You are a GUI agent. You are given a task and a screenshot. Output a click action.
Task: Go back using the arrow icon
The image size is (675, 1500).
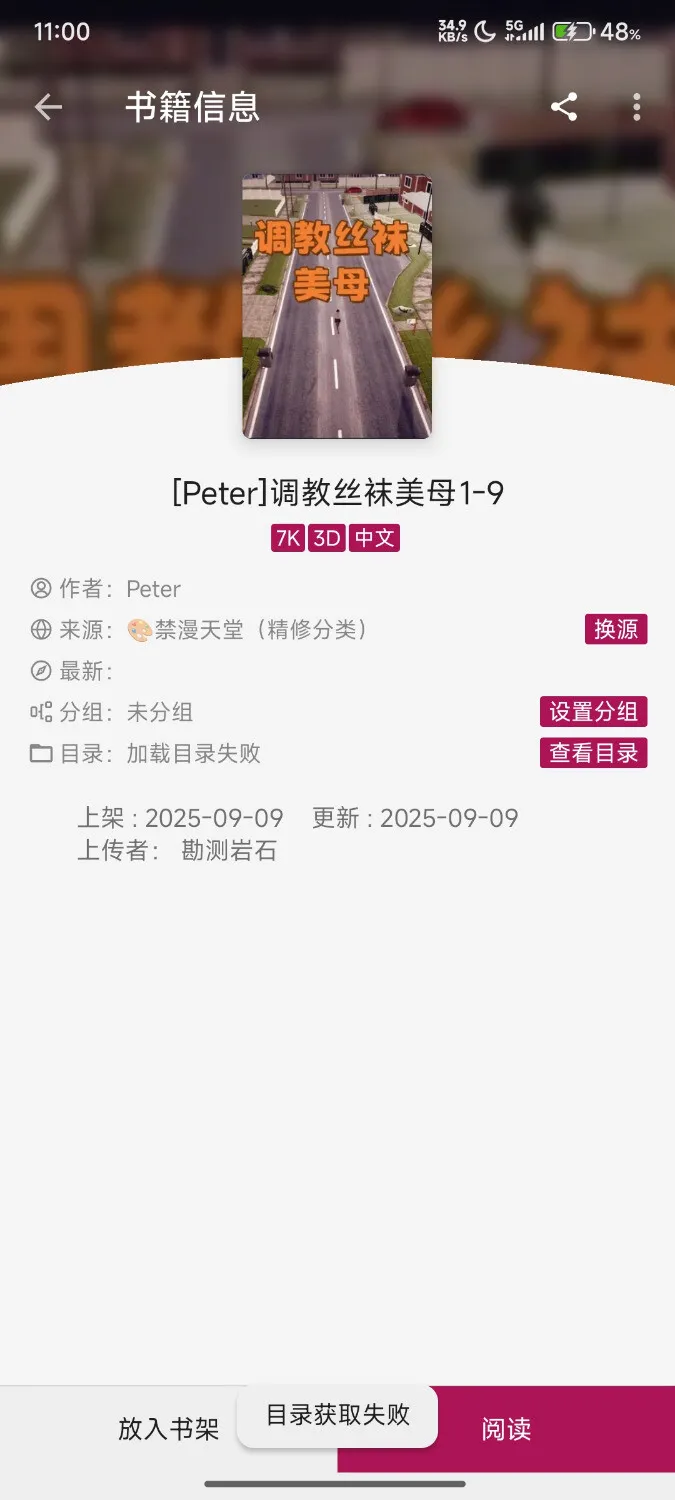tap(48, 107)
